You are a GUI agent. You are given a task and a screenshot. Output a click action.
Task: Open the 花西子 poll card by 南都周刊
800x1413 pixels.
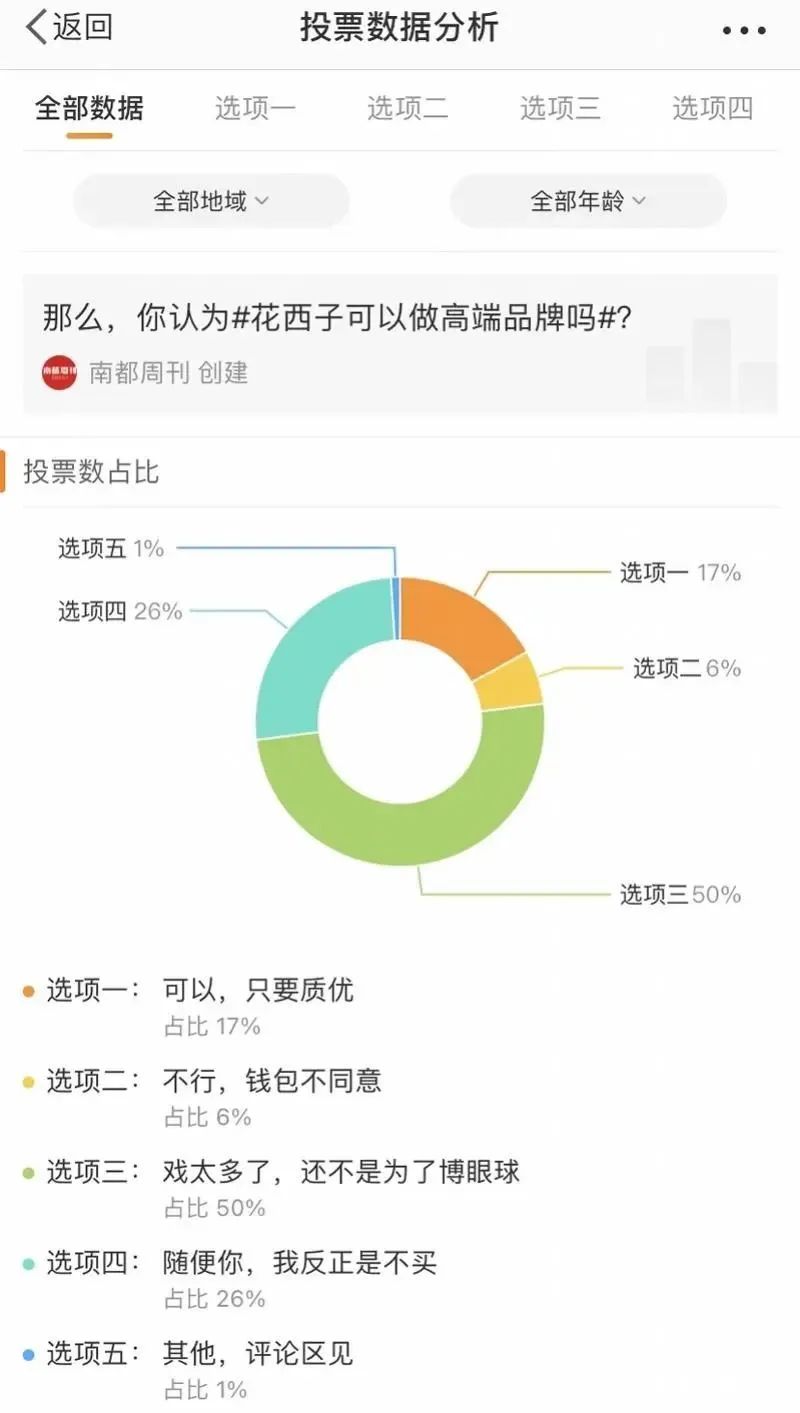(x=400, y=344)
